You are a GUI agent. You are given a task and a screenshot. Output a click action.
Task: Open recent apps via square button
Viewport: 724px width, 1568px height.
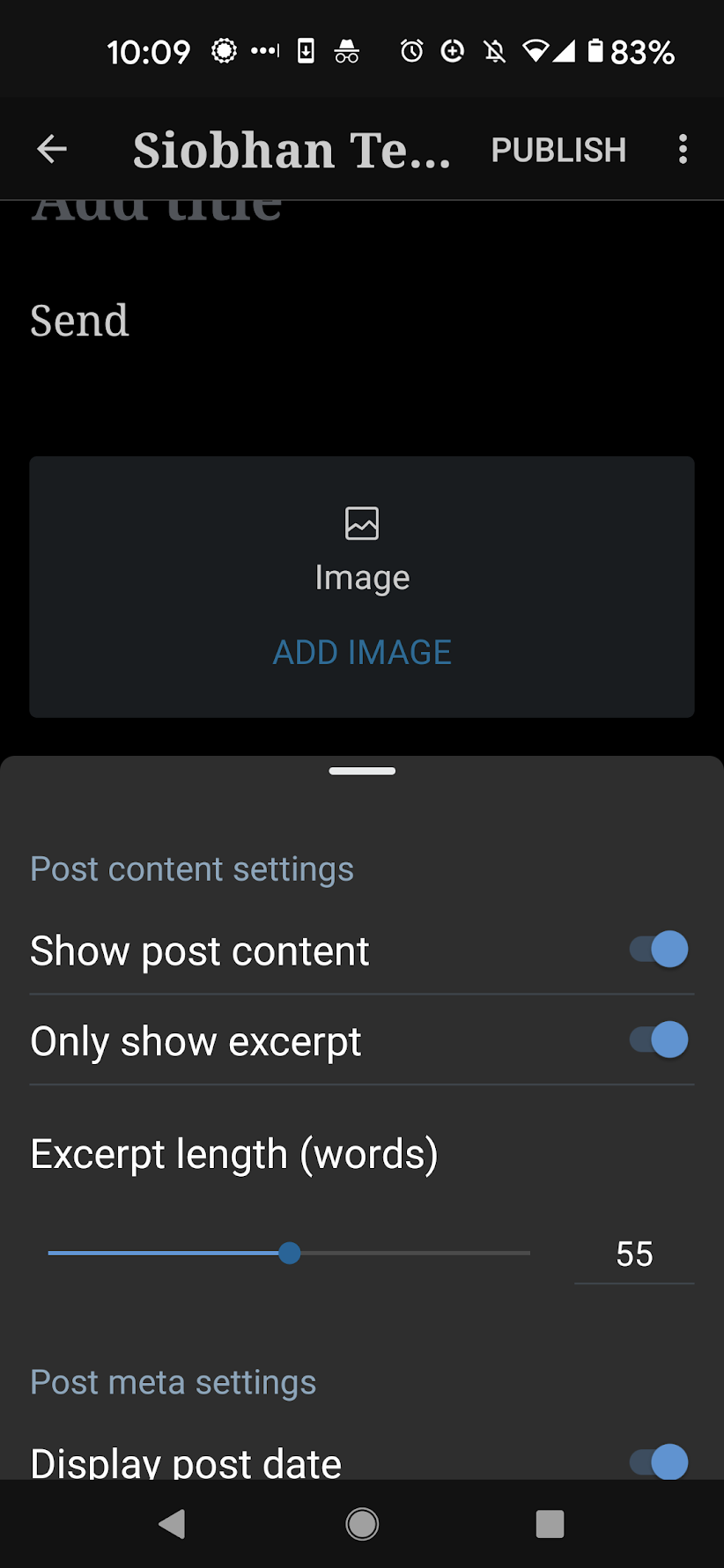[x=550, y=1524]
